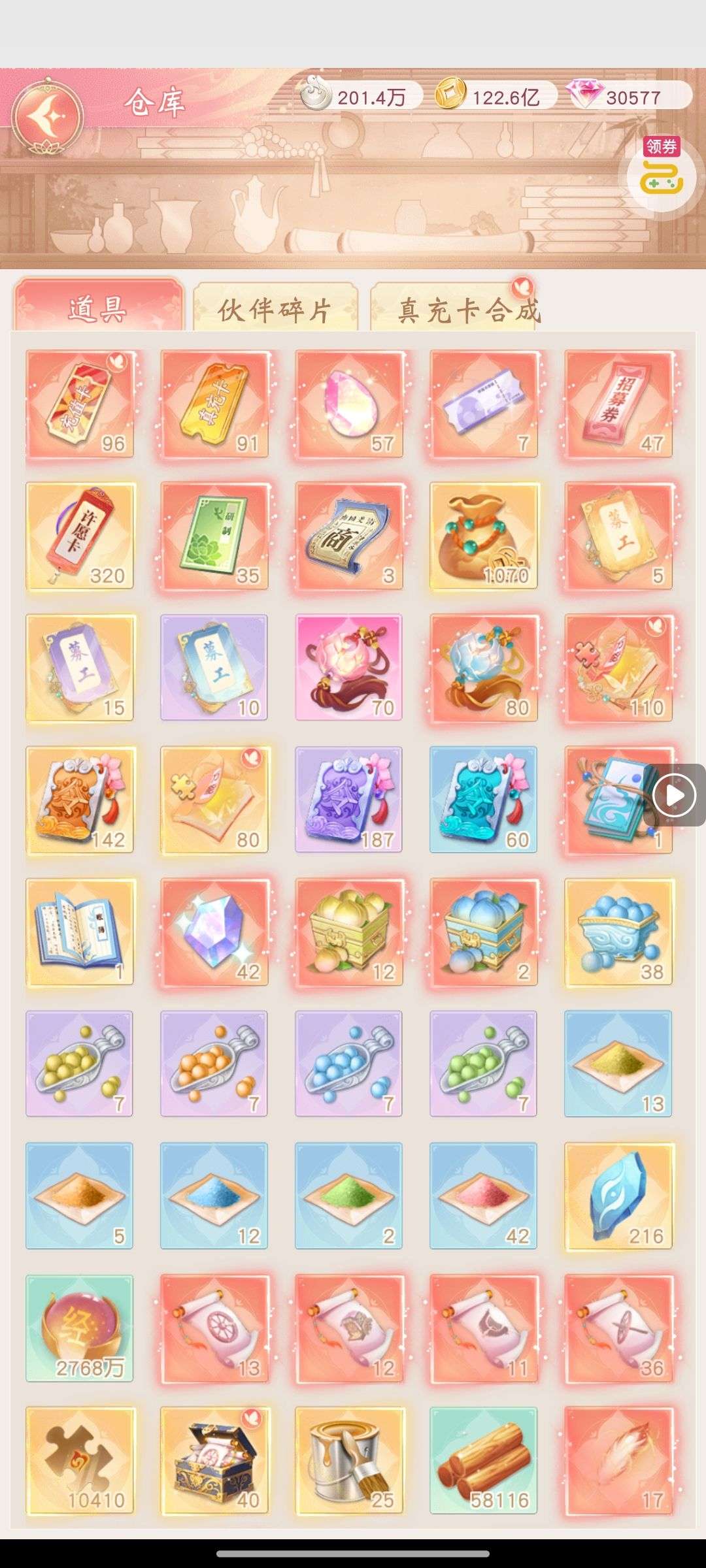Select the pink egg item with 57
Image resolution: width=706 pixels, height=1568 pixels.
(x=349, y=404)
